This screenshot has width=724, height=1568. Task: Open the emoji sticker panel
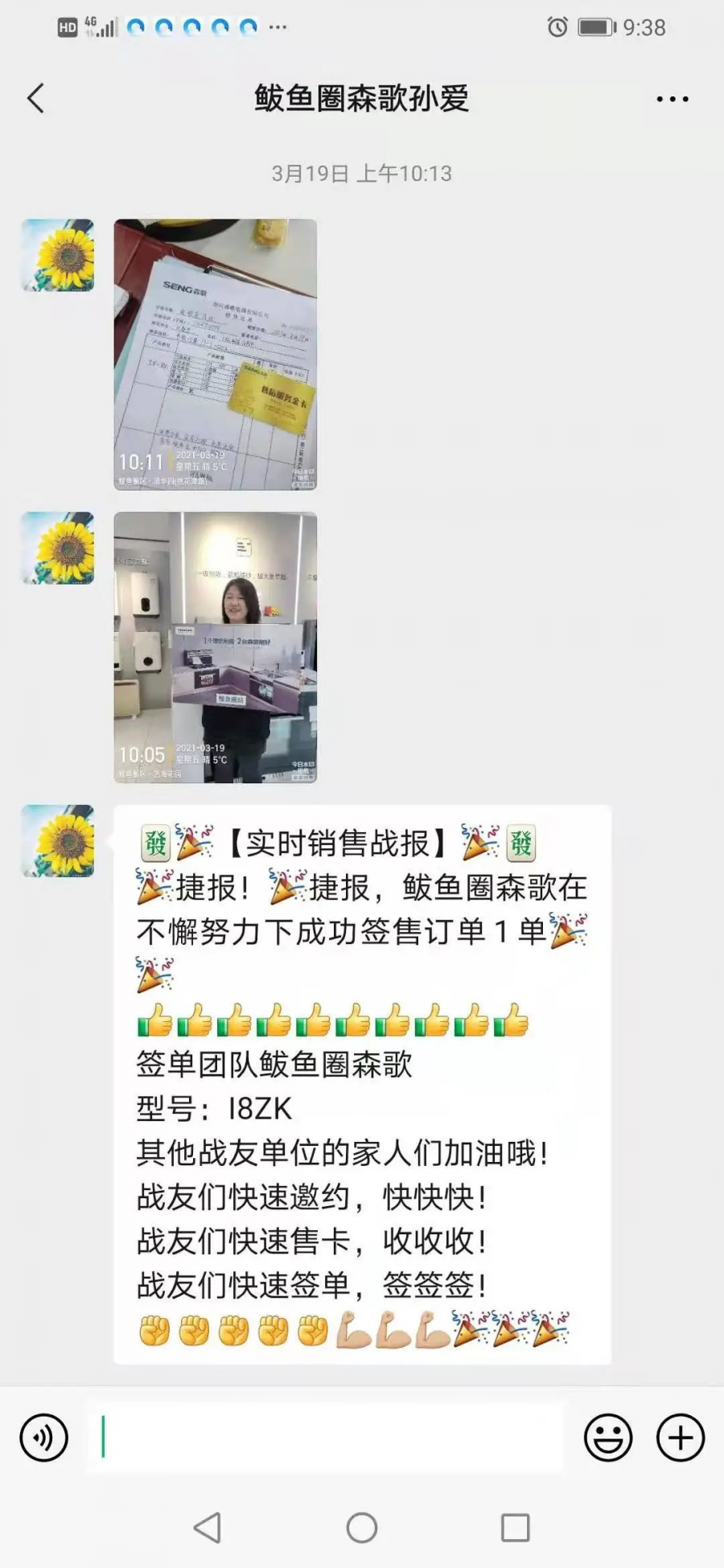608,1437
